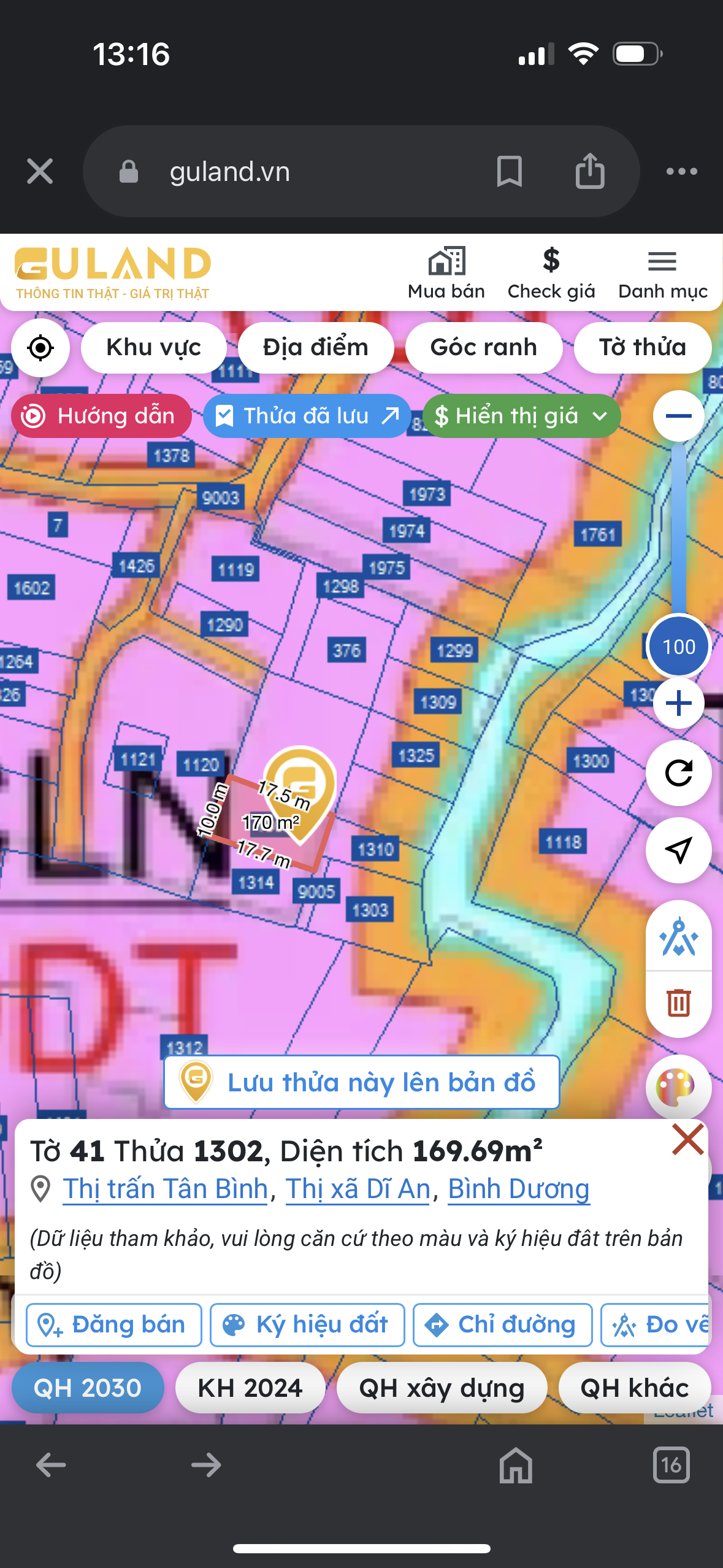Reload the map with the refresh icon
Viewport: 723px width, 1568px height.
click(678, 773)
